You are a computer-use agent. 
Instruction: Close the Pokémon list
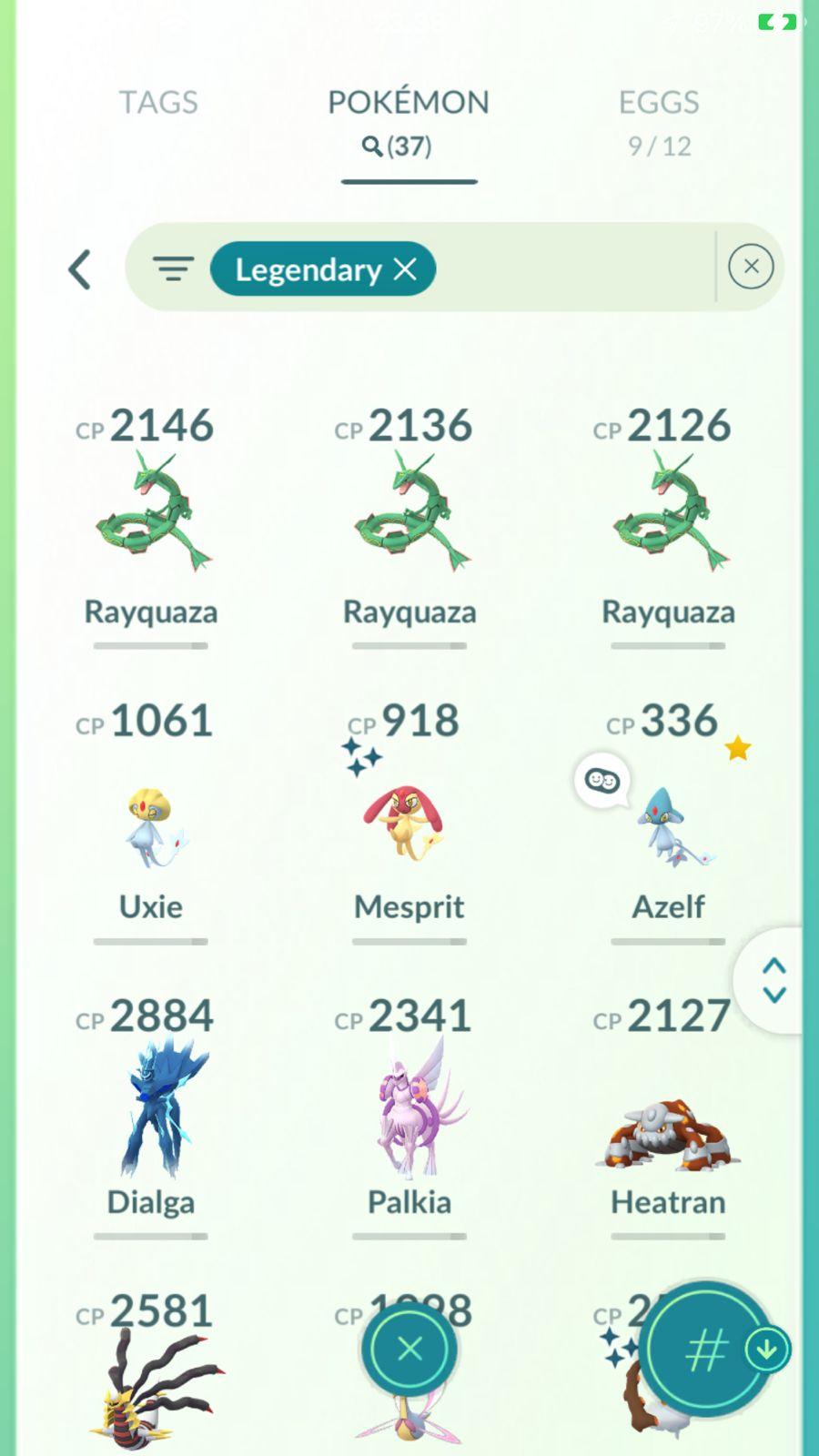409,1349
